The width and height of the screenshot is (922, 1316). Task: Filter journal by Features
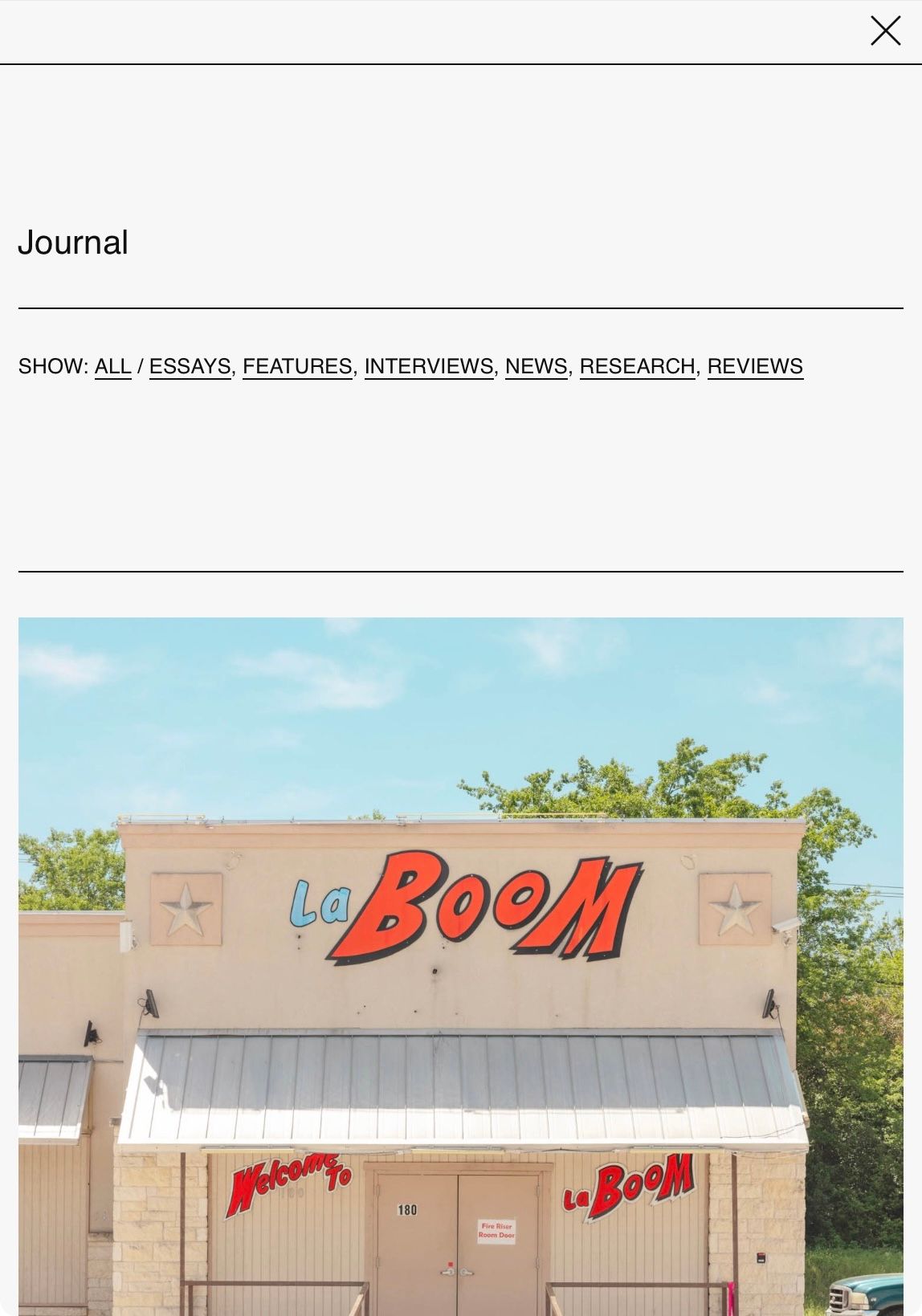point(297,366)
